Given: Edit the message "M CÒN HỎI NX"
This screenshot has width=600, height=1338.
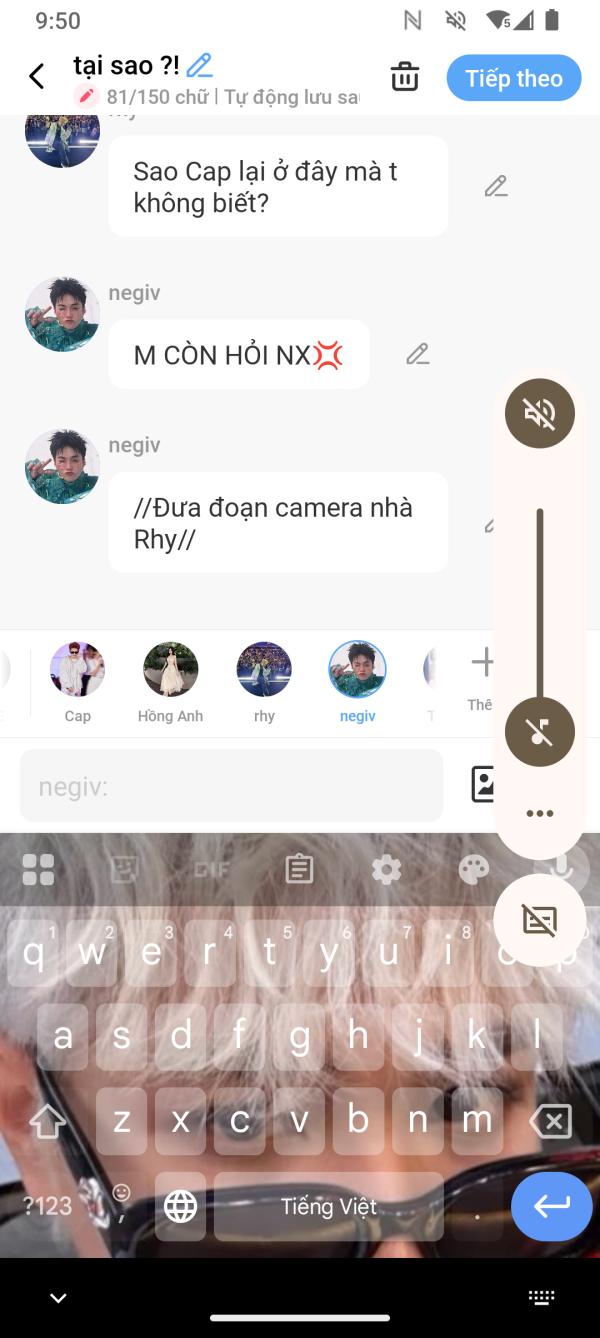Looking at the screenshot, I should coord(418,354).
